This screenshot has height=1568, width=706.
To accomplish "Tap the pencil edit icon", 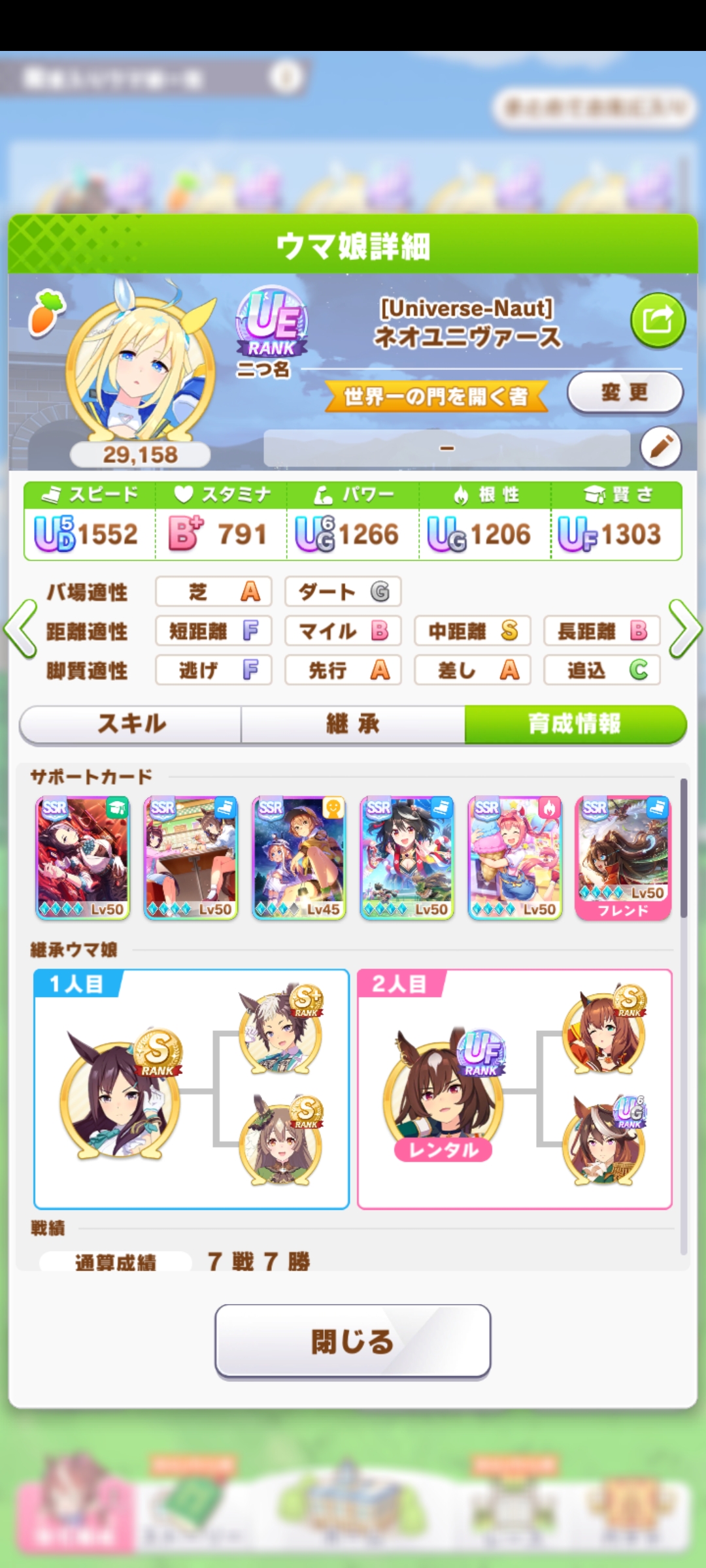I will pos(661,448).
